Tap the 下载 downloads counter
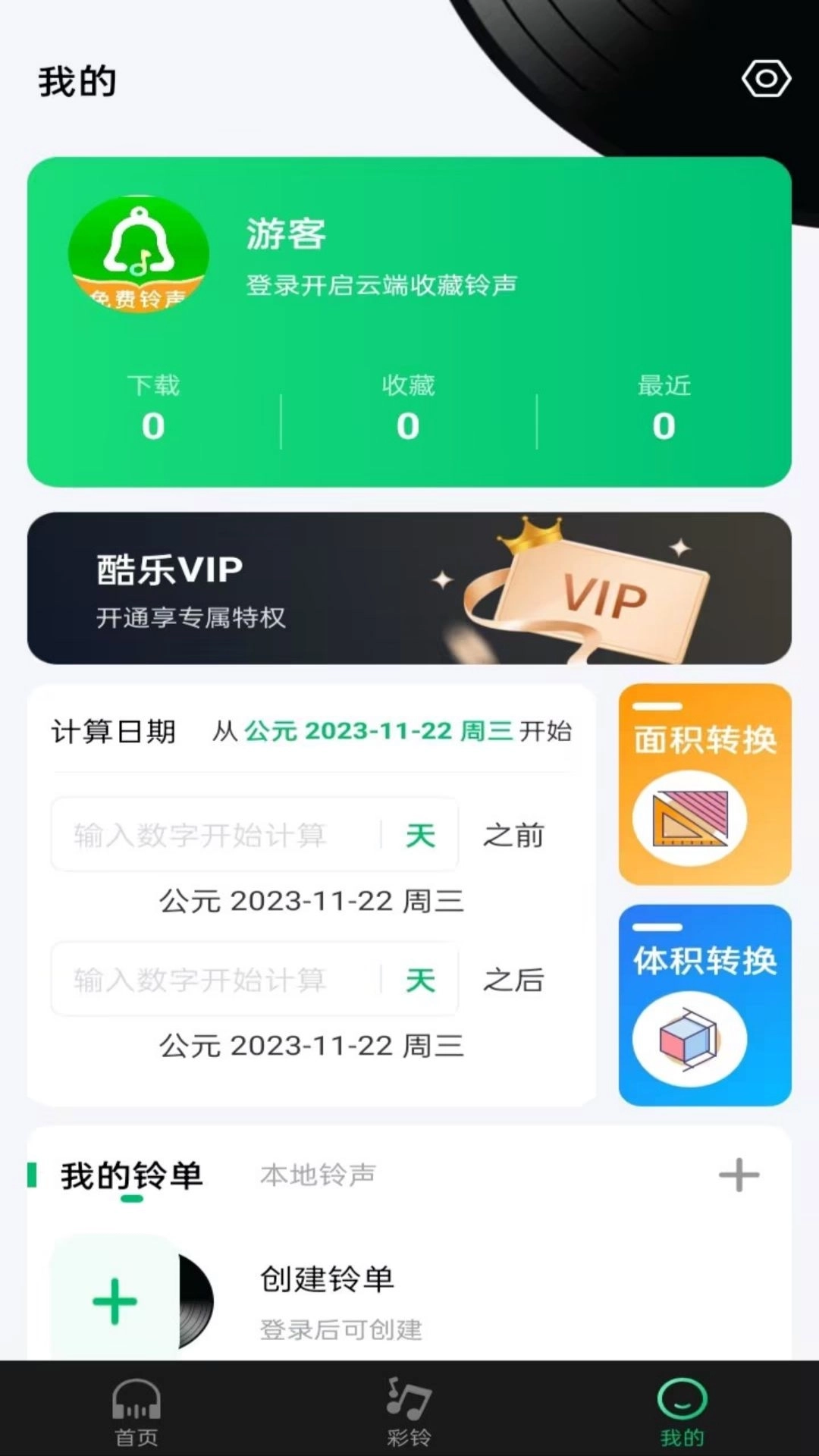The width and height of the screenshot is (819, 1456). [x=153, y=407]
